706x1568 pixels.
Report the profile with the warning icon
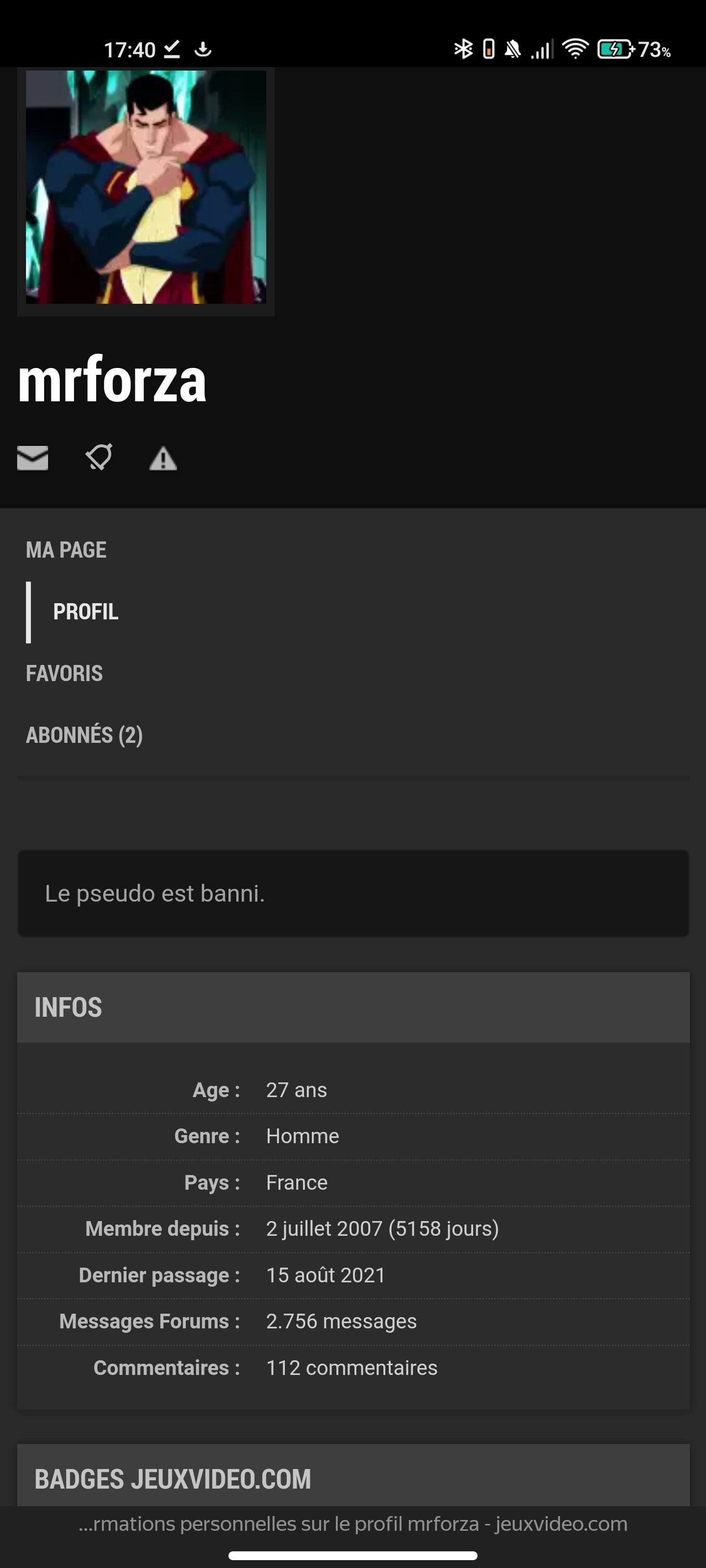[163, 458]
